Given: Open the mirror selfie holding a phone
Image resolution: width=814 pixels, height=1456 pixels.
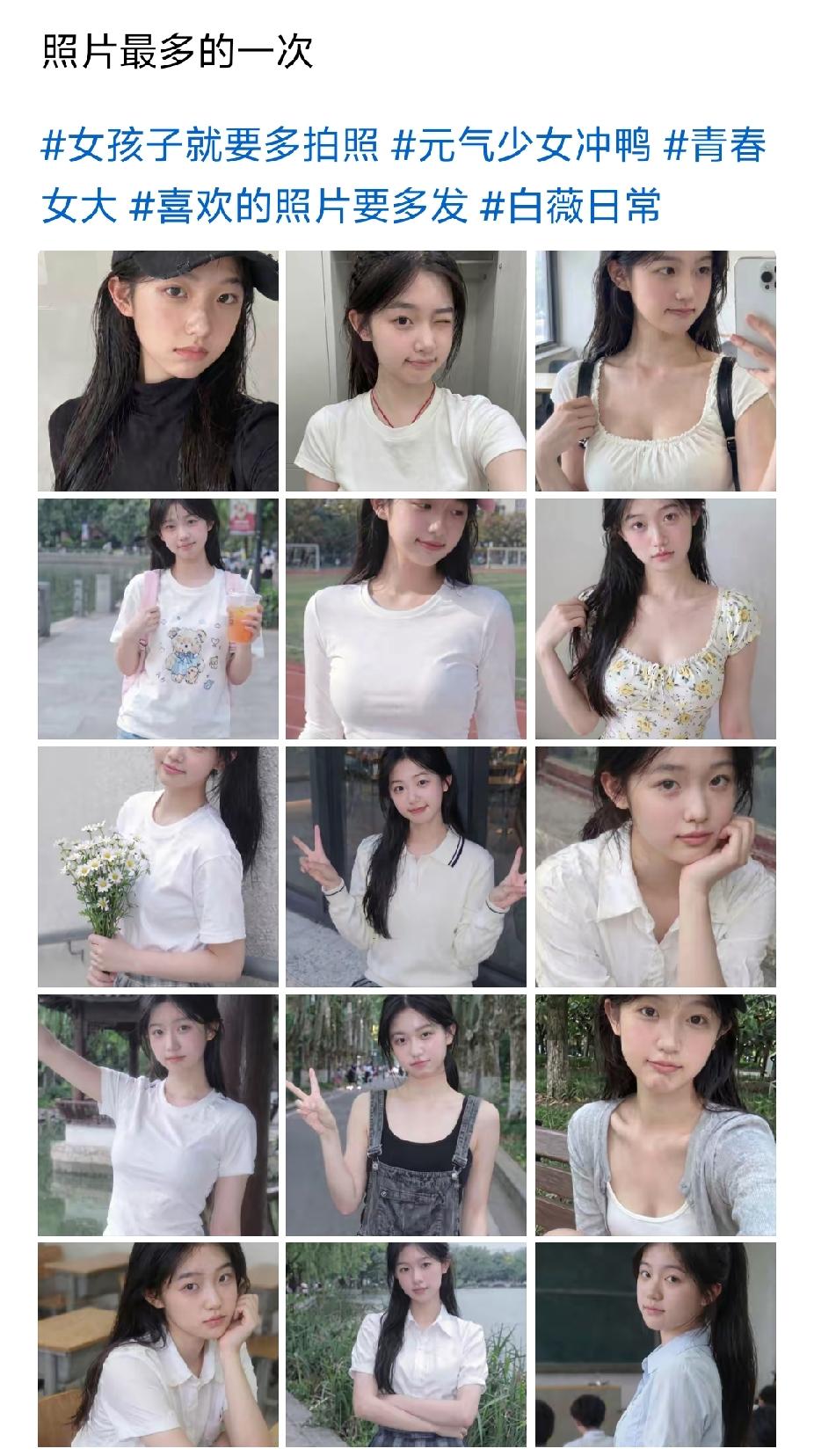Looking at the screenshot, I should [x=656, y=371].
